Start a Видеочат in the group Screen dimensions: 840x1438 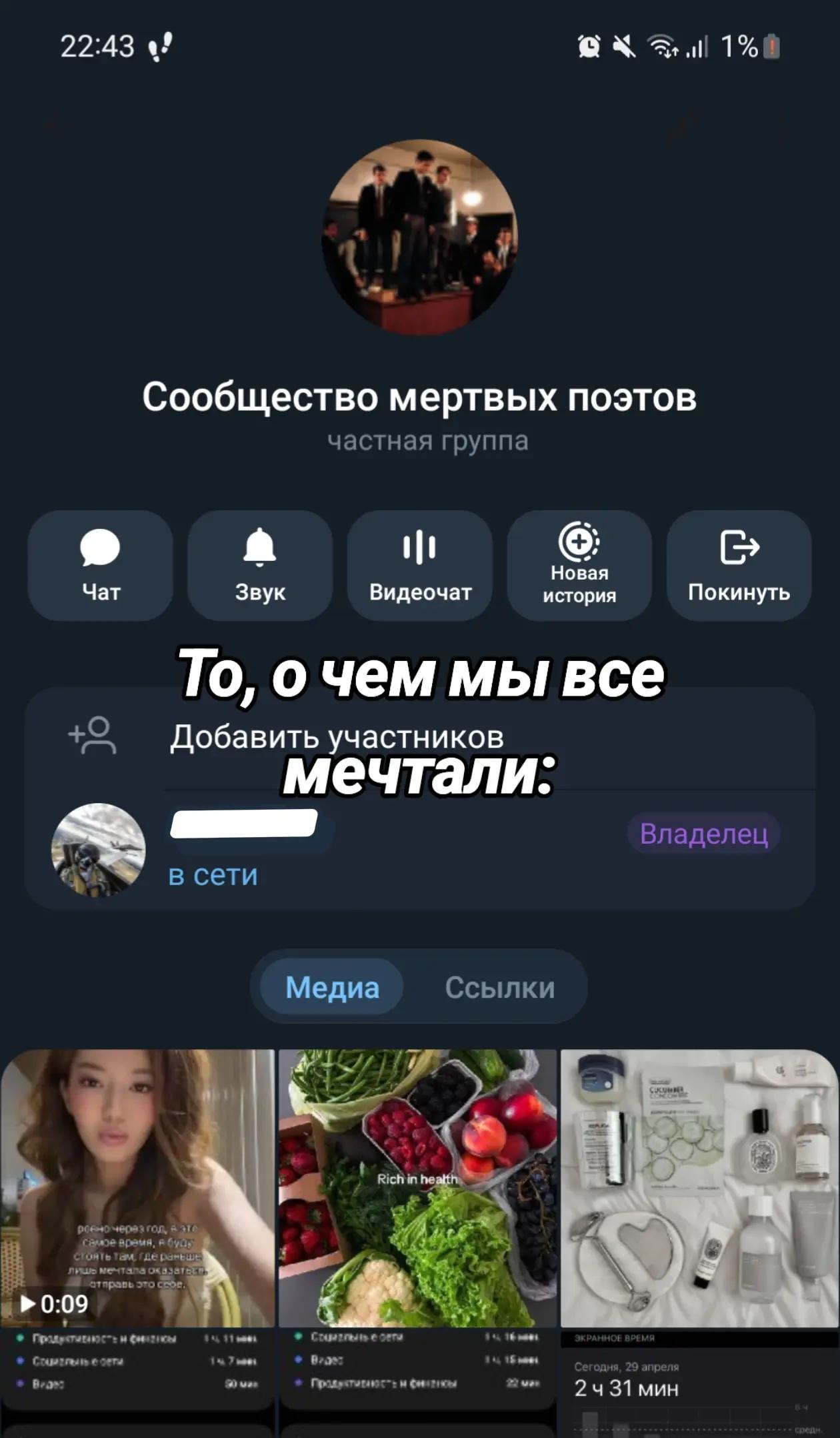(x=420, y=566)
